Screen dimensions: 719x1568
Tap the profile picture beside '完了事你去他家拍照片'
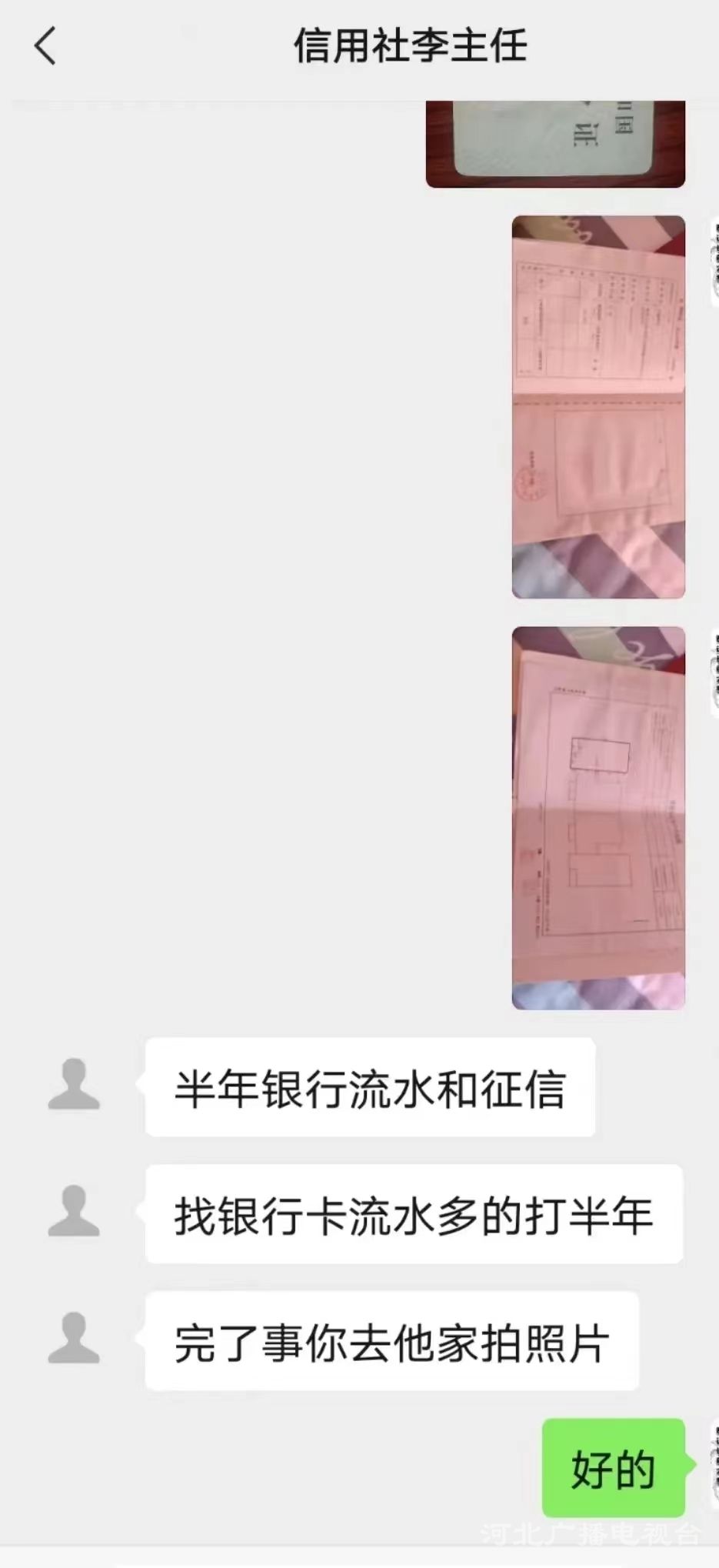click(74, 1339)
